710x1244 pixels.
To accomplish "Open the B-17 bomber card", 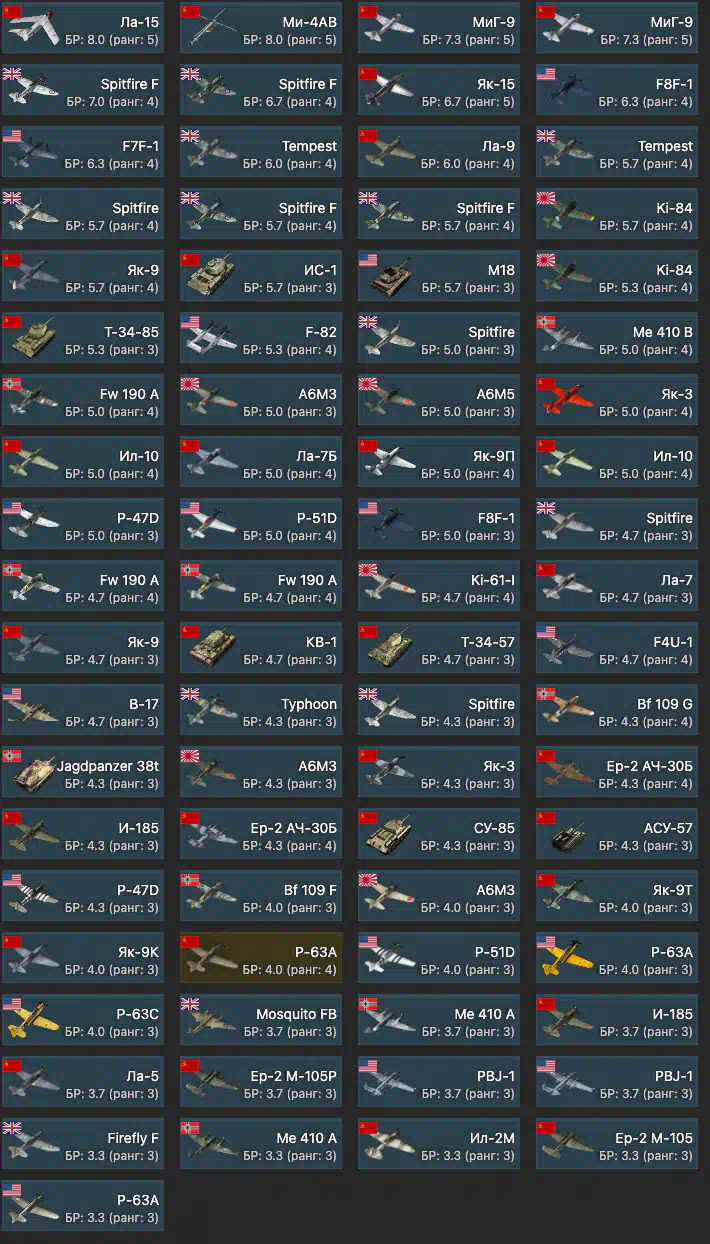I will pos(83,711).
